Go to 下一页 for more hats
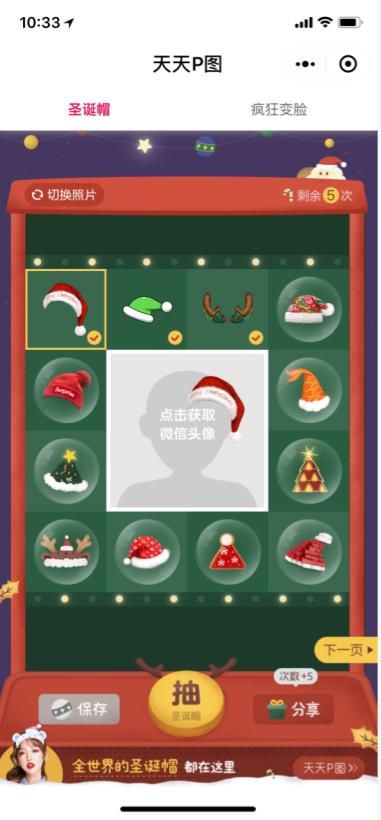 [x=348, y=650]
